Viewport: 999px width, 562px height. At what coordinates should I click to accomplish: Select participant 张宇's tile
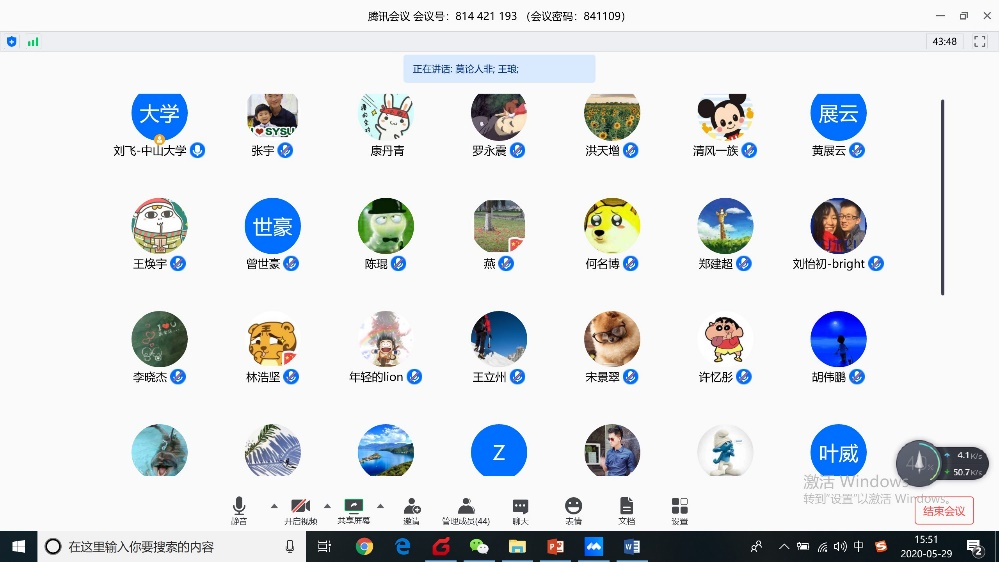272,118
